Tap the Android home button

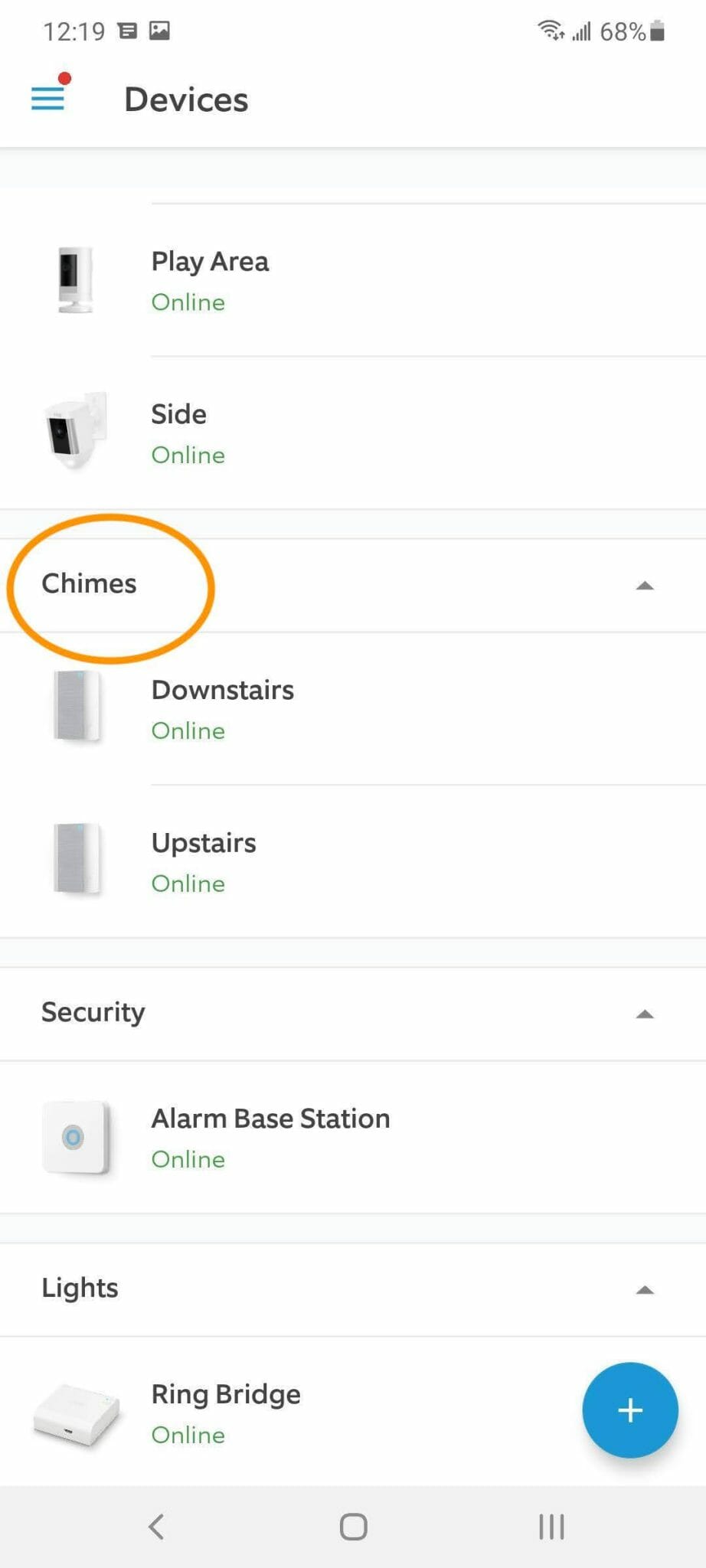[x=352, y=1526]
